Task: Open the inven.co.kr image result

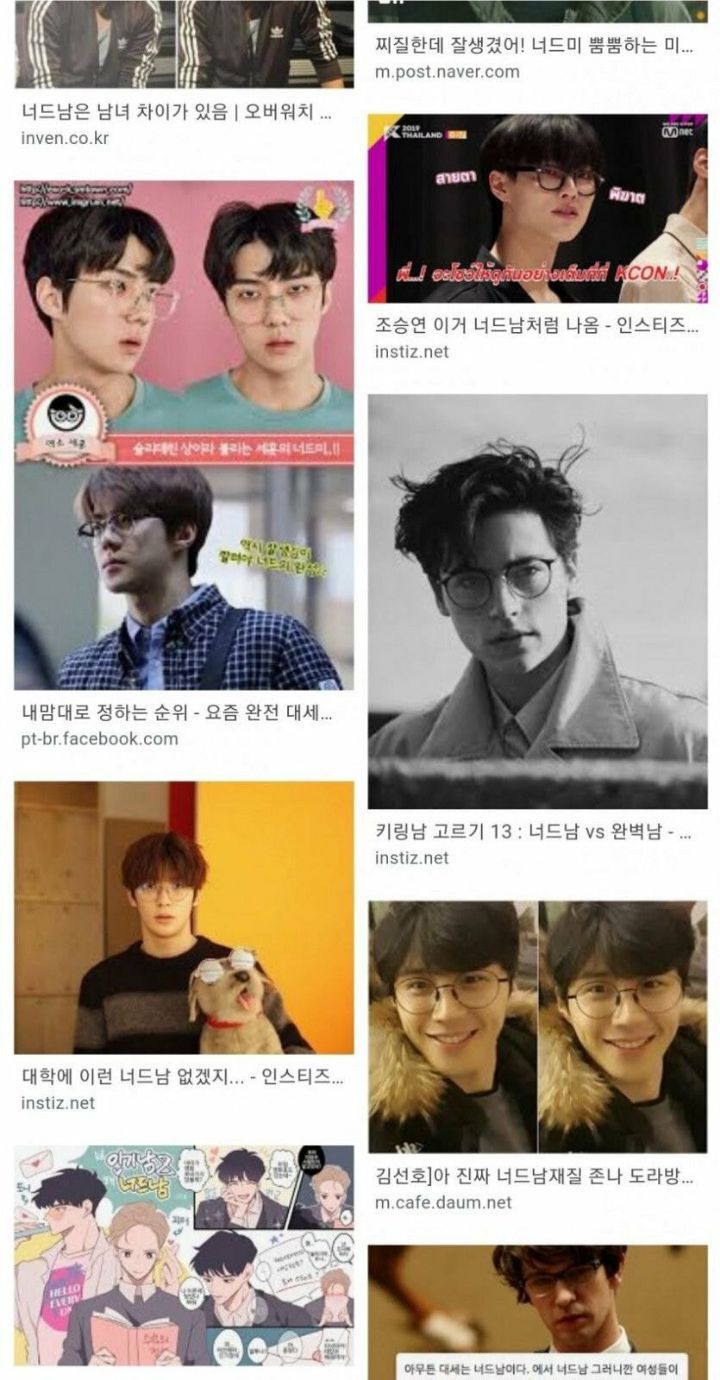Action: point(184,45)
